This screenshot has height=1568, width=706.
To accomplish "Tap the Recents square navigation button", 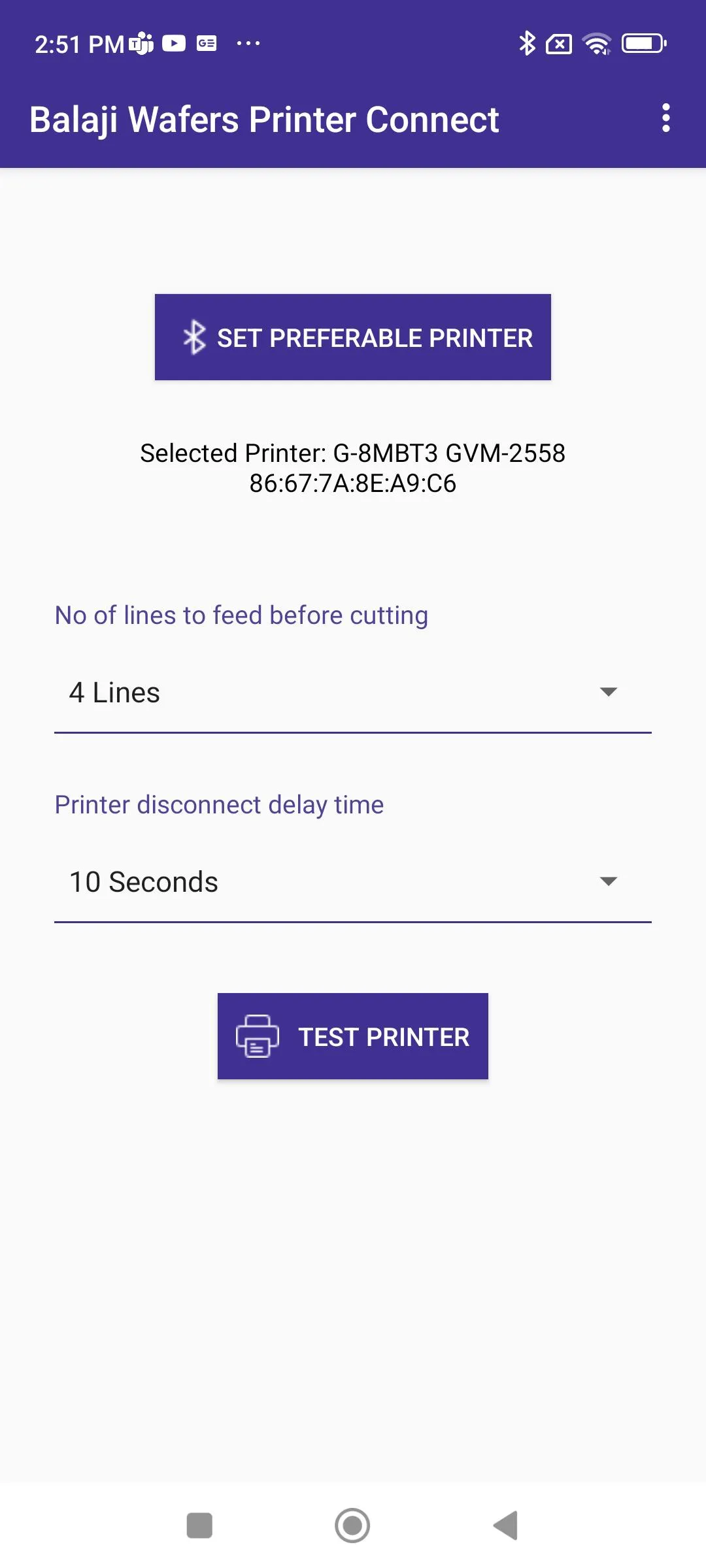I will [201, 1527].
